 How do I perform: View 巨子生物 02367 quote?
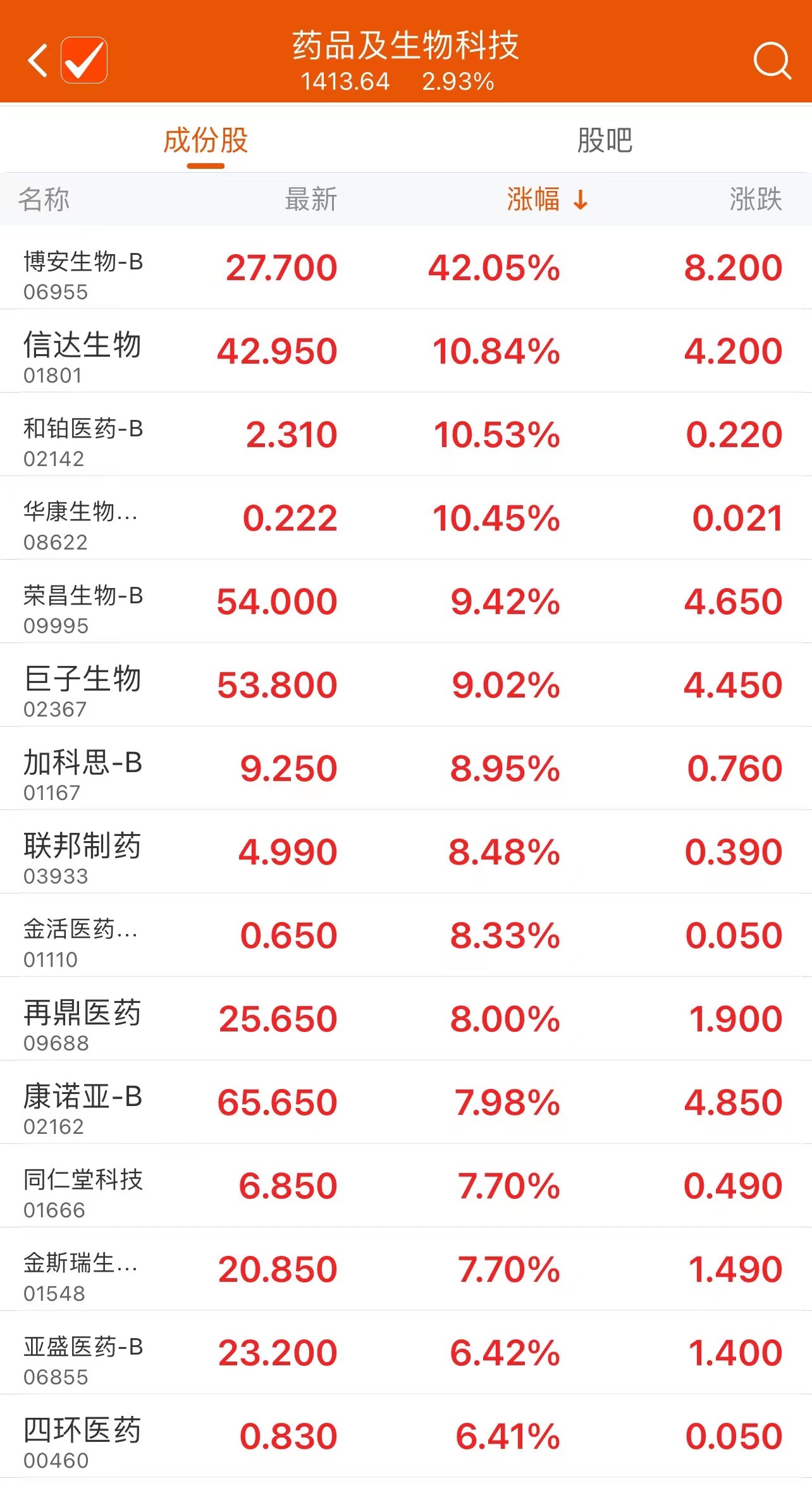[405, 686]
